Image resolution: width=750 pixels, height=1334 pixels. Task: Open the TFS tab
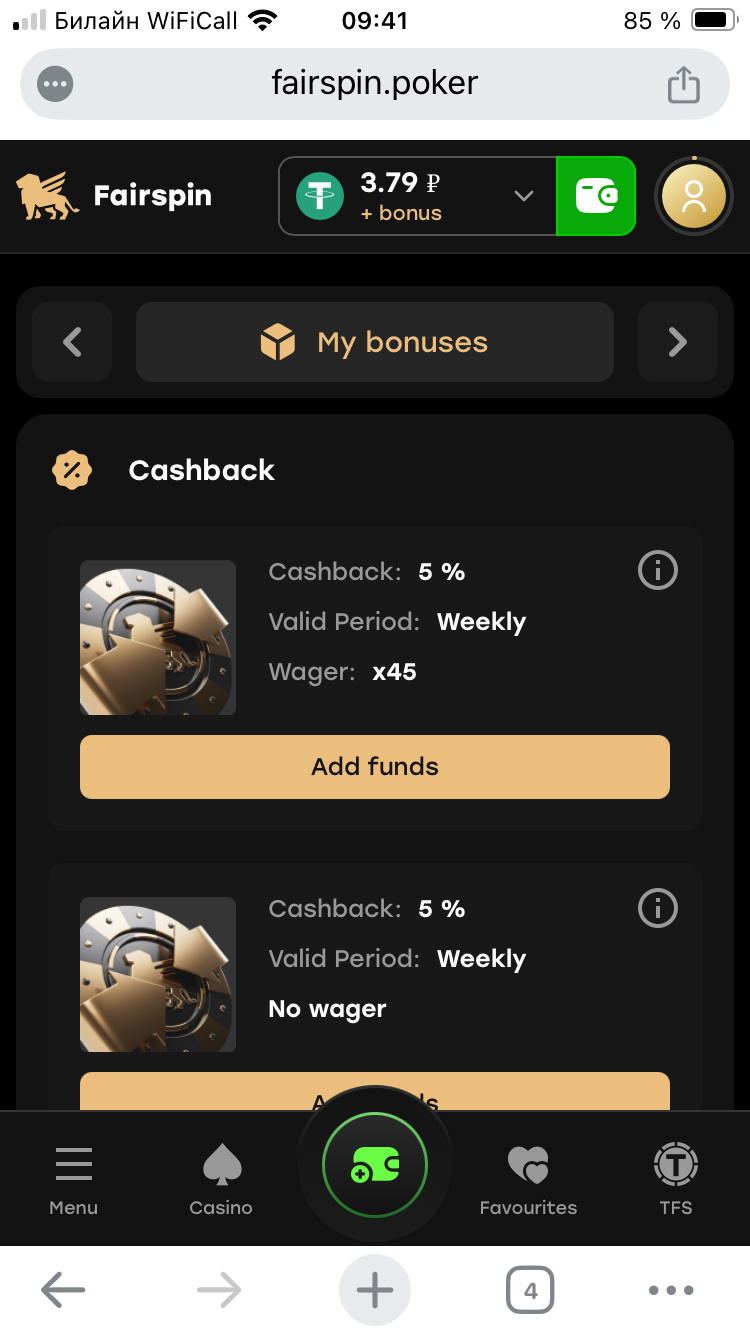676,1181
